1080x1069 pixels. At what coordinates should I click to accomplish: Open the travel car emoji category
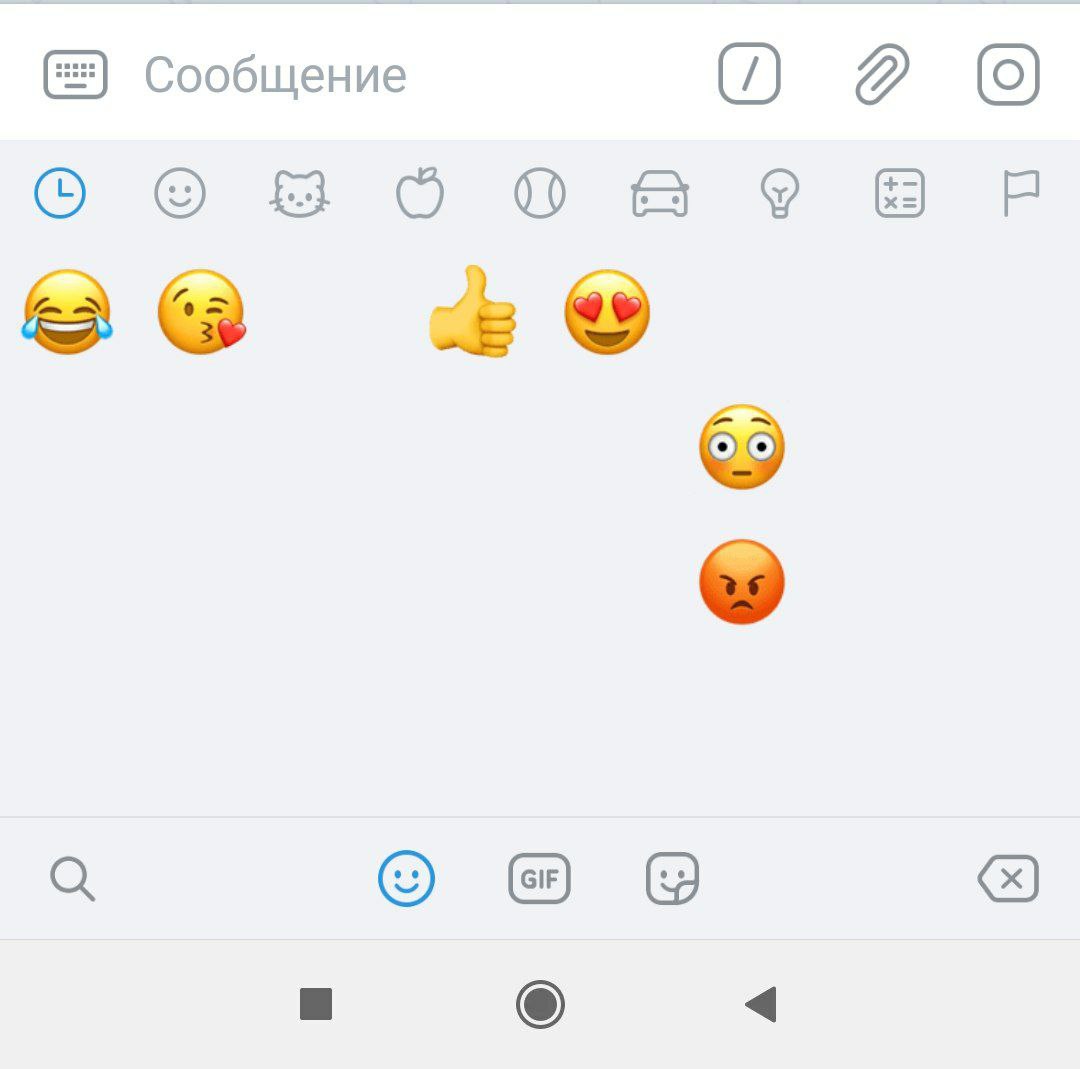click(x=660, y=193)
